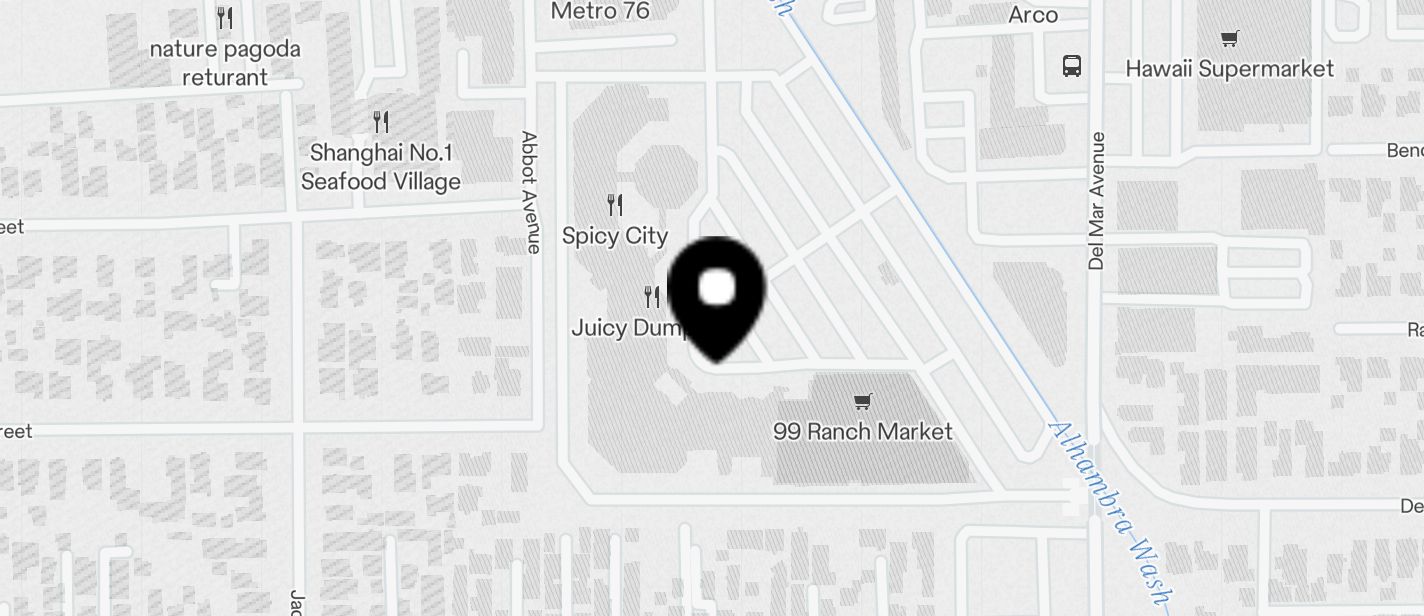Viewport: 1424px width, 616px height.
Task: Tap the nature pagoda returant marker
Action: pos(225,18)
